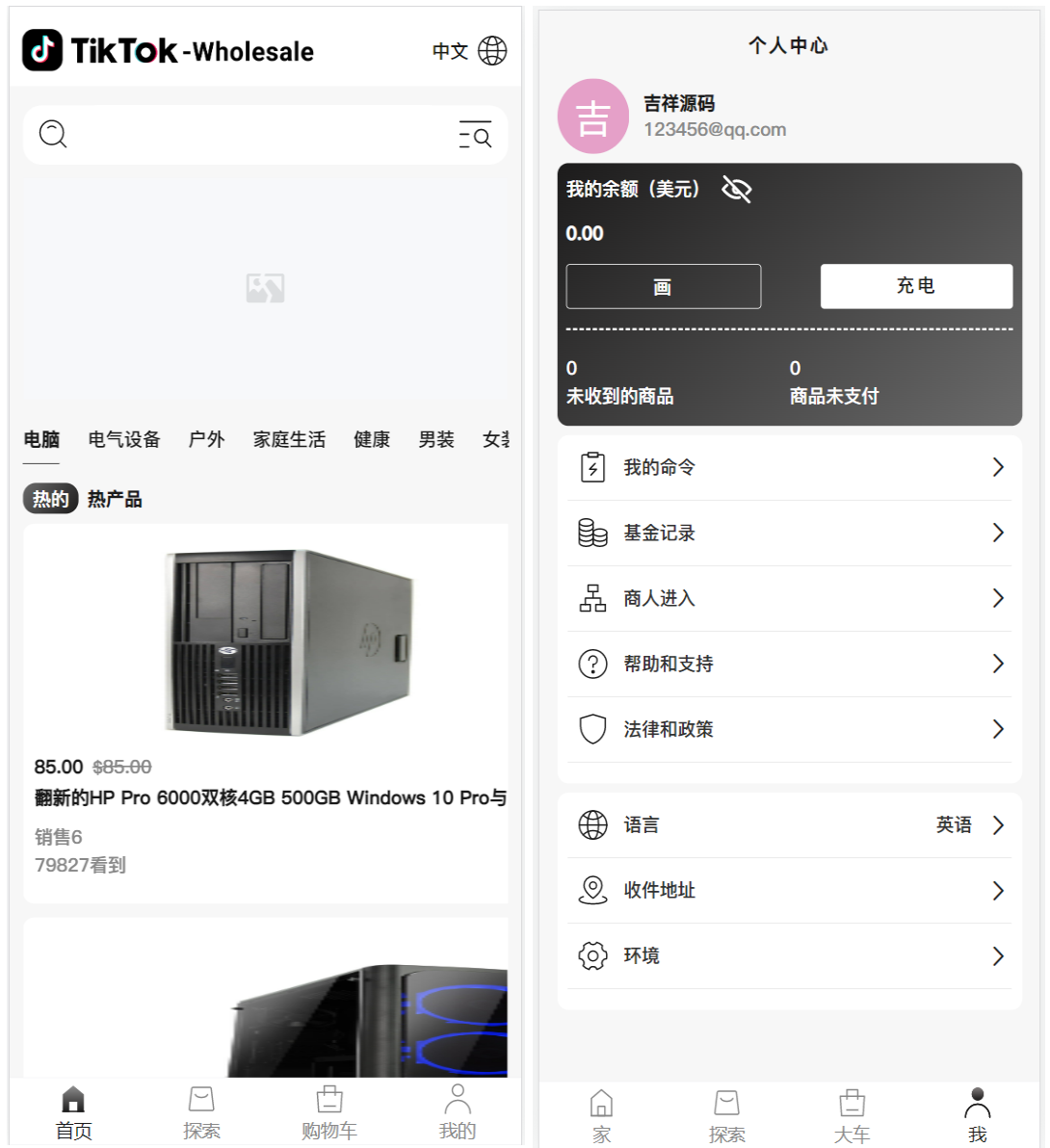1050x1148 pixels.
Task: Open the 环境 settings row
Action: (x=789, y=956)
